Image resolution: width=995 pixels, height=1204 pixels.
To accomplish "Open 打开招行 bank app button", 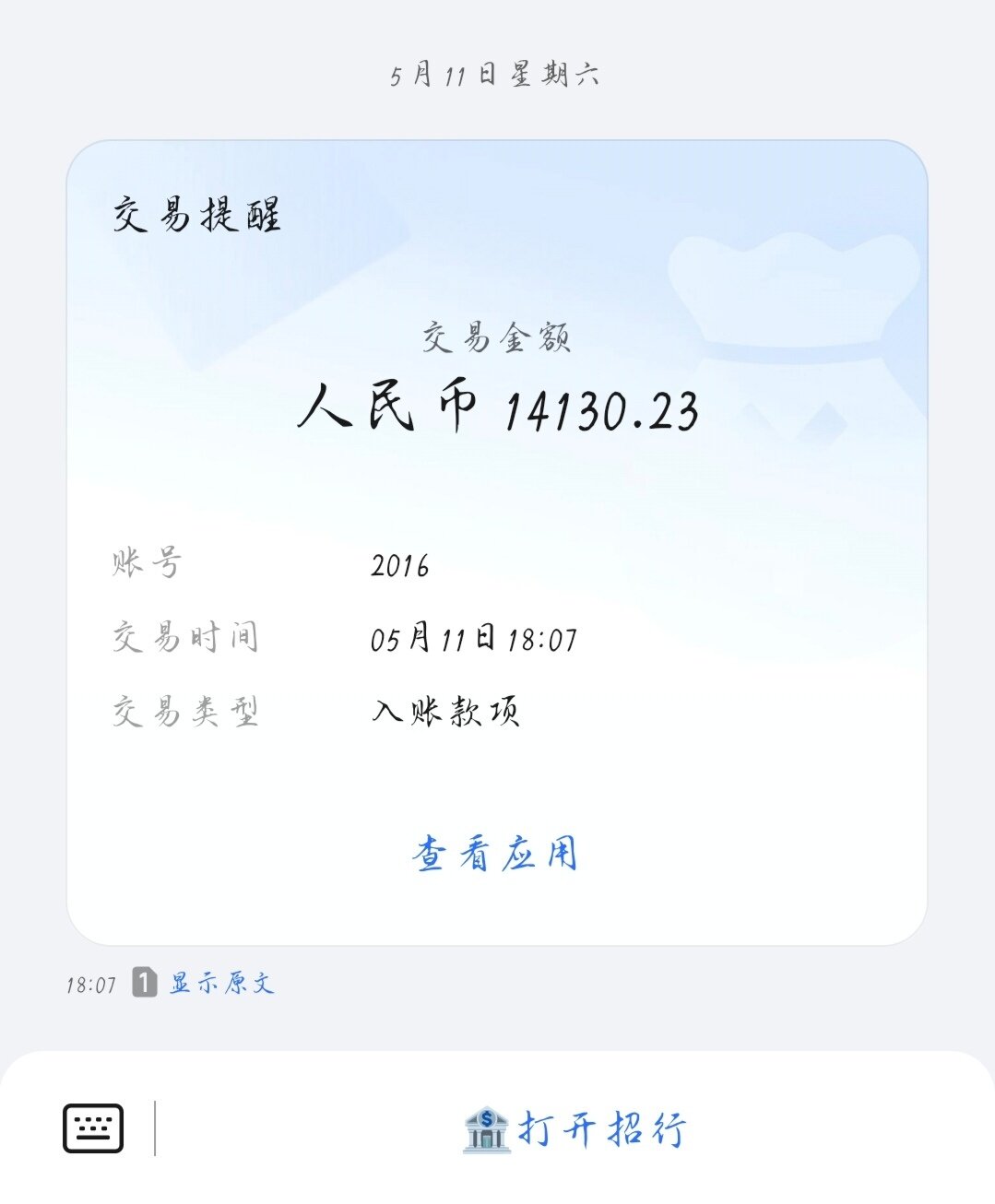I will pyautogui.click(x=574, y=1128).
